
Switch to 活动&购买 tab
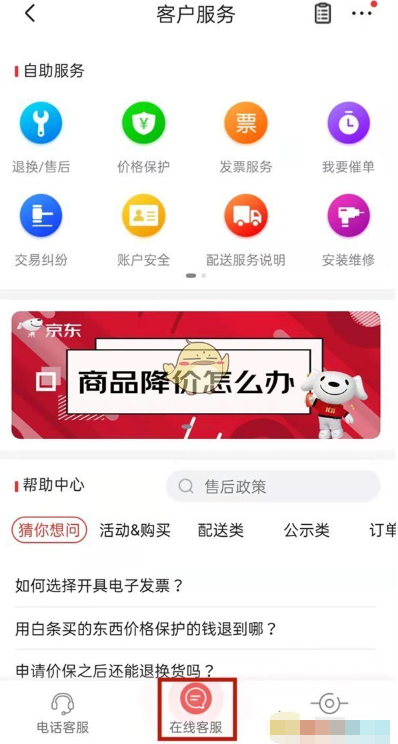[135, 530]
